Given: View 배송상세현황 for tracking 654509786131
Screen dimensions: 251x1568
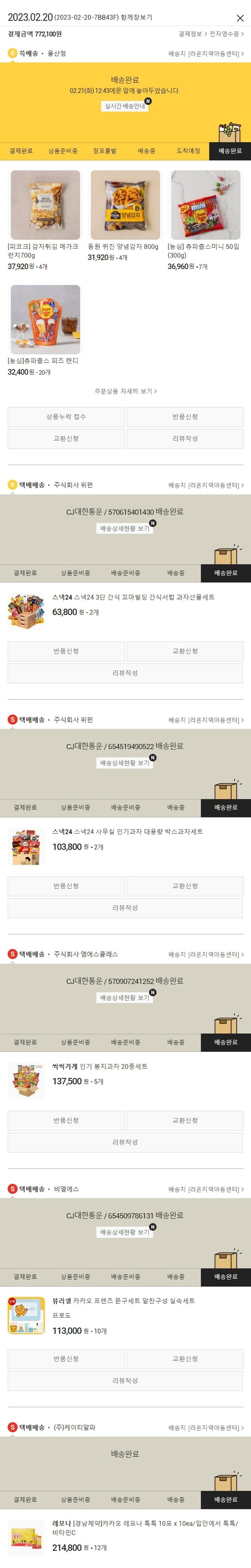Looking at the screenshot, I should coord(124,1232).
